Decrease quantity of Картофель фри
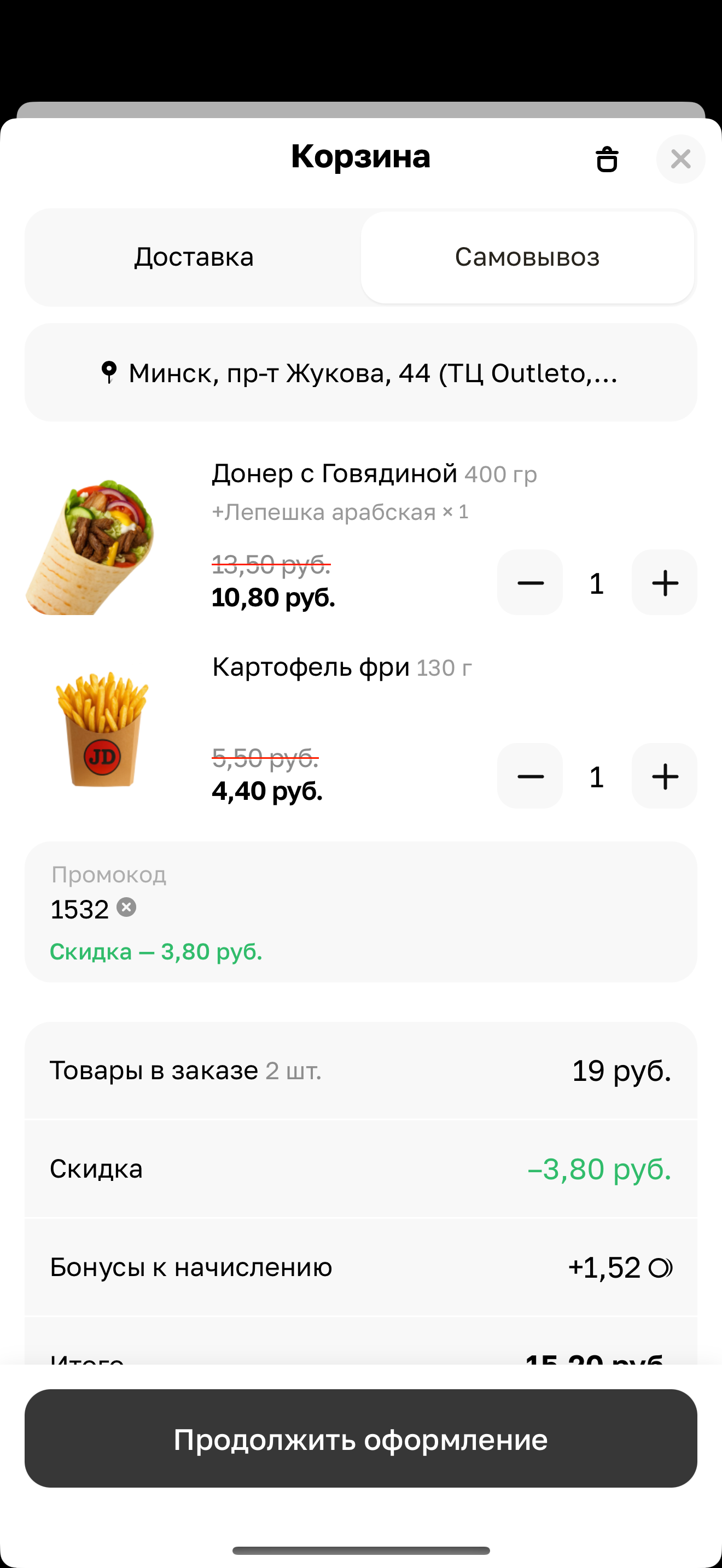Viewport: 722px width, 1568px height. coord(529,776)
